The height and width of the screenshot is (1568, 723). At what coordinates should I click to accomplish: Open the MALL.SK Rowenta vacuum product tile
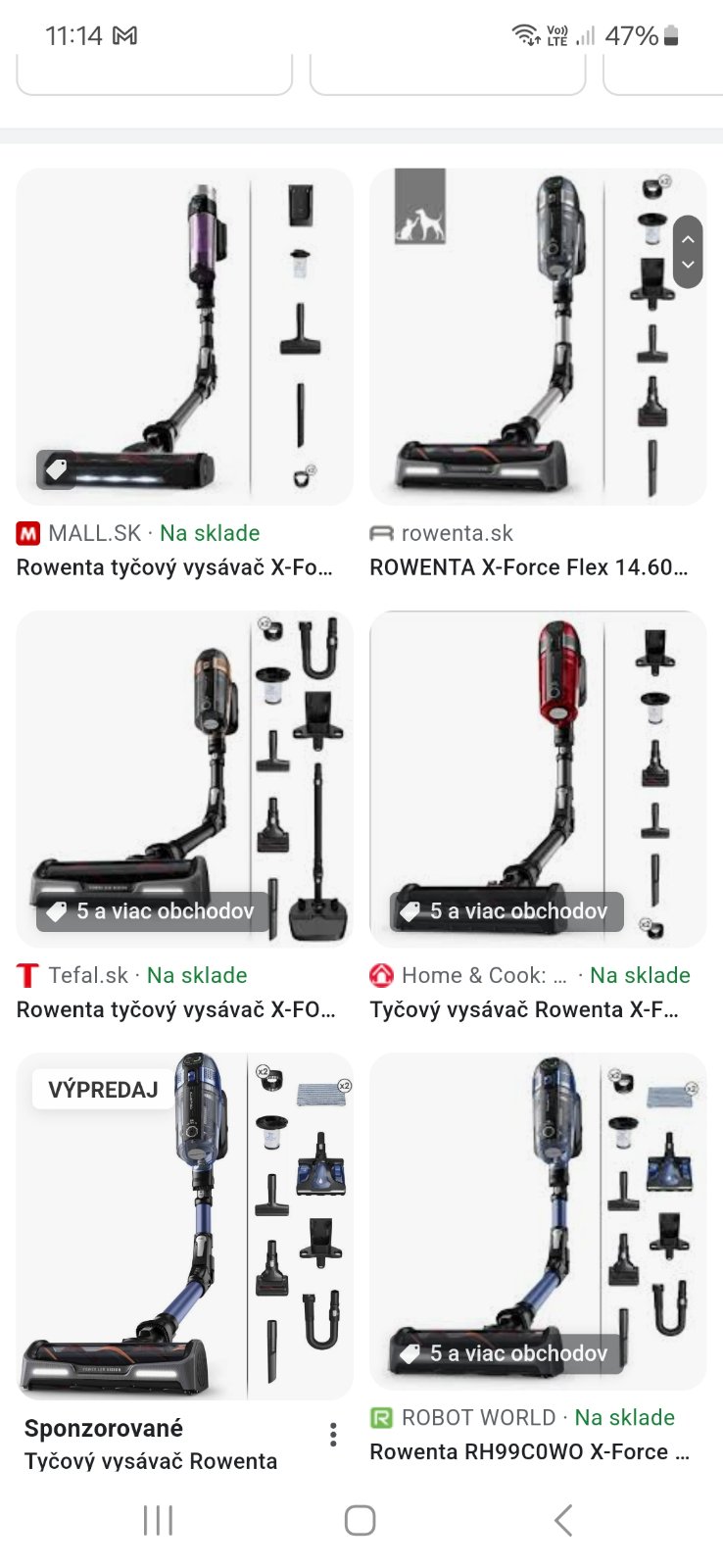pyautogui.click(x=184, y=338)
